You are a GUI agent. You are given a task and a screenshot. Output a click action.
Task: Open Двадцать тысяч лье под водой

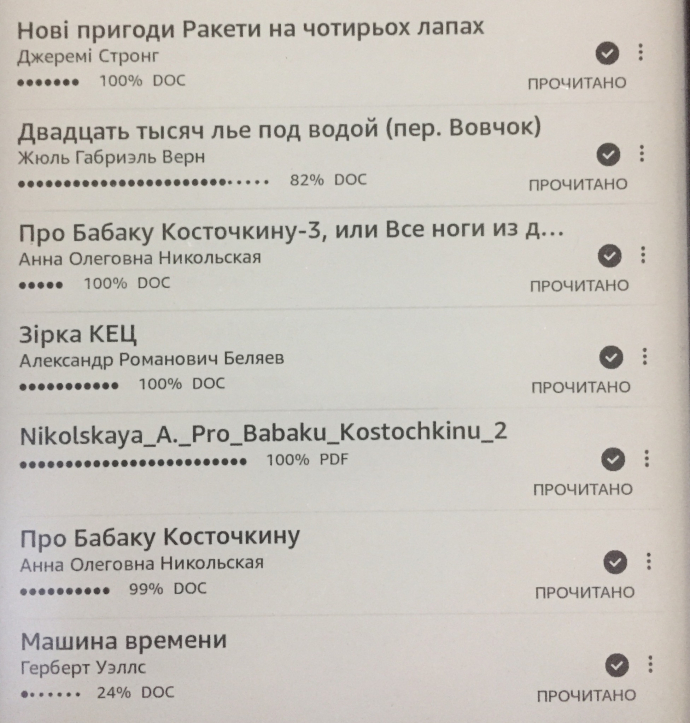[x=280, y=129]
